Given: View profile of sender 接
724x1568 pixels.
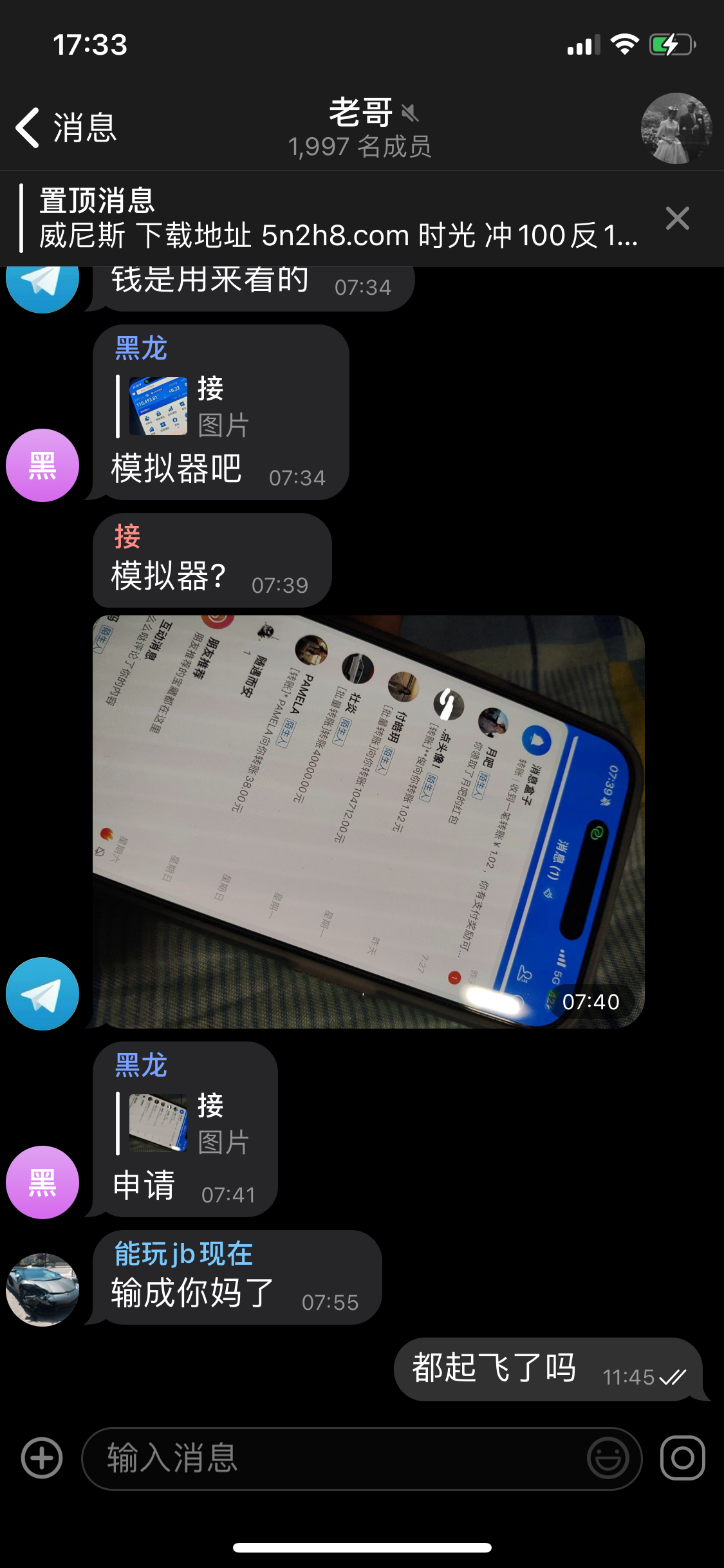Looking at the screenshot, I should pyautogui.click(x=127, y=536).
